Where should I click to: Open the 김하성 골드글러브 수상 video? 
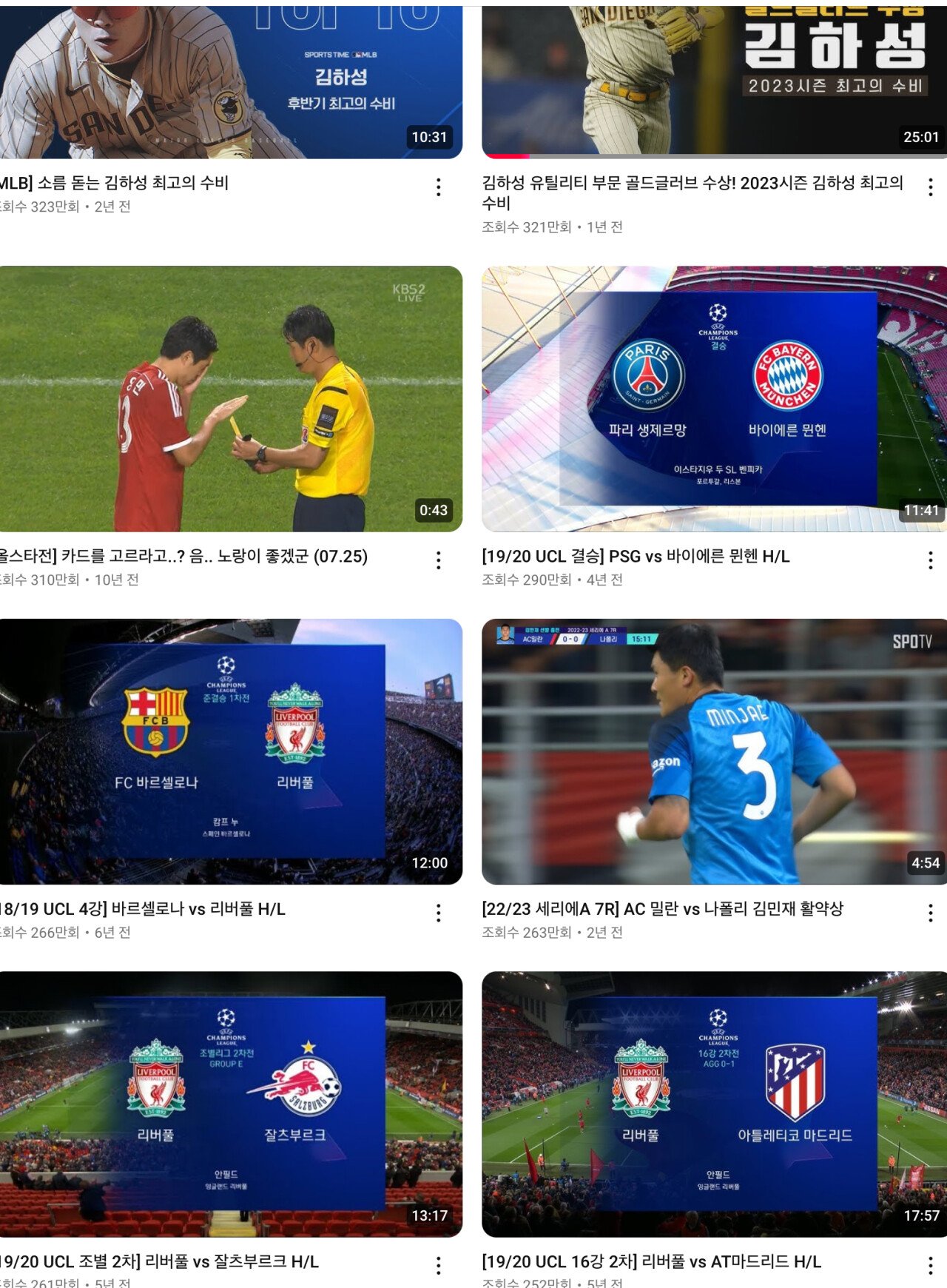click(x=714, y=81)
